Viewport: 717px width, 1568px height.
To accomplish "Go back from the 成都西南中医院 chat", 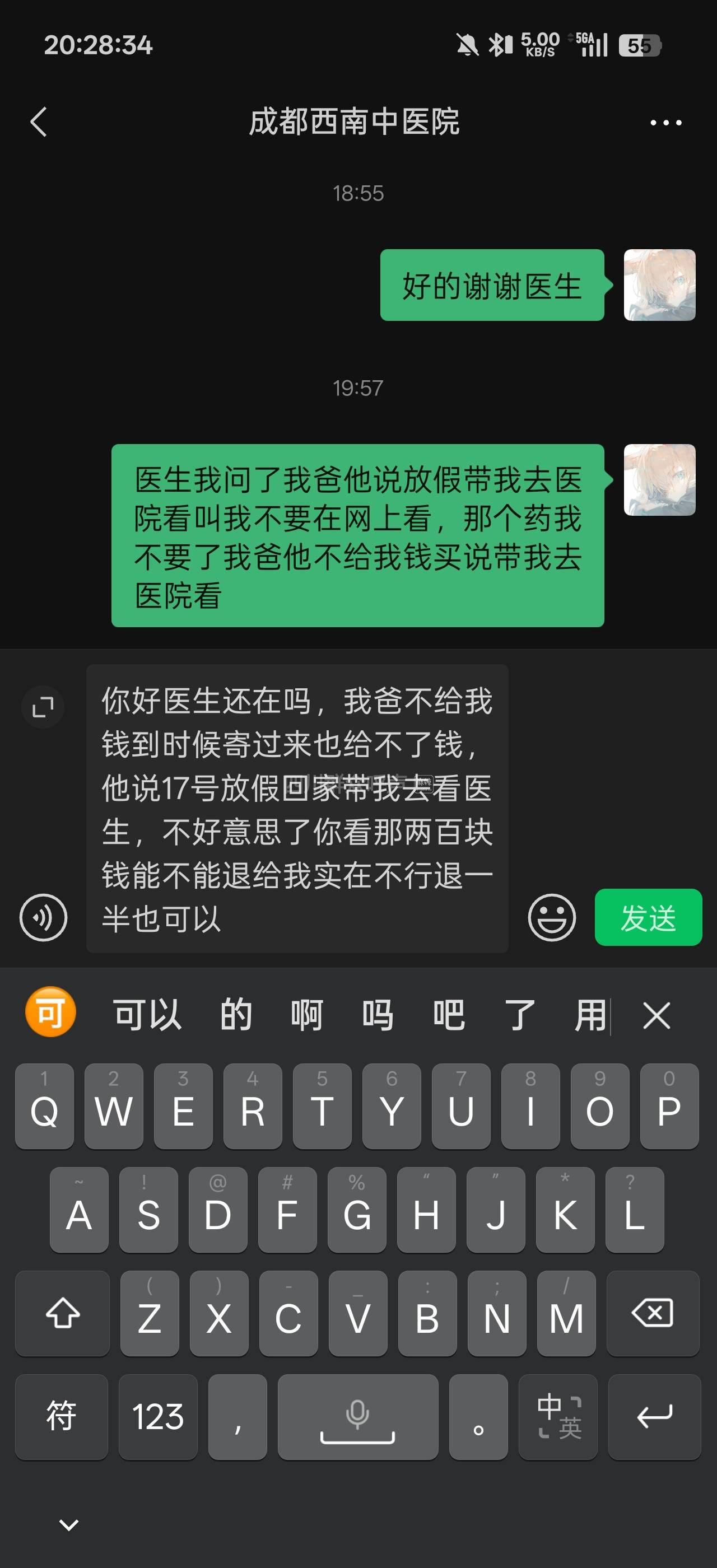I will tap(38, 122).
